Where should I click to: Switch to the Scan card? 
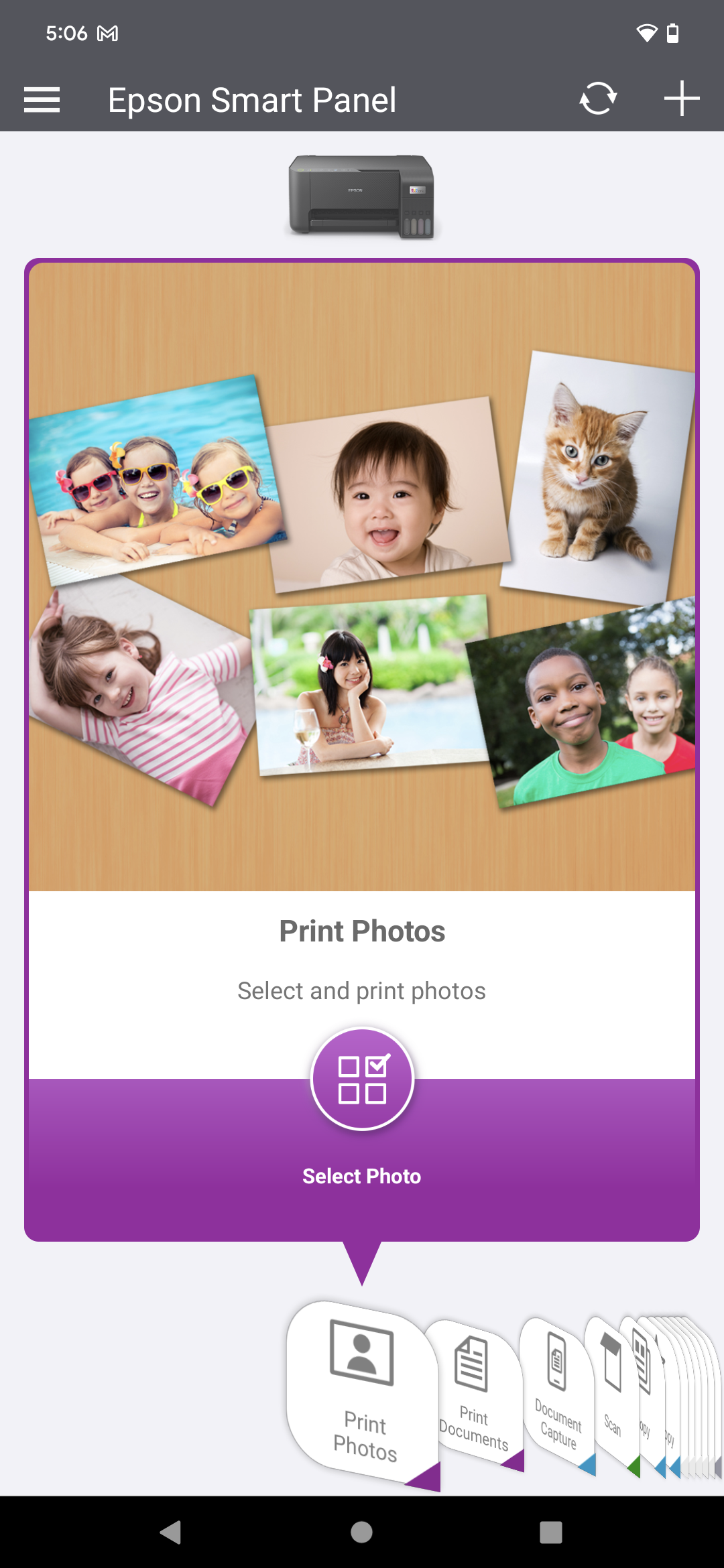click(x=611, y=1394)
